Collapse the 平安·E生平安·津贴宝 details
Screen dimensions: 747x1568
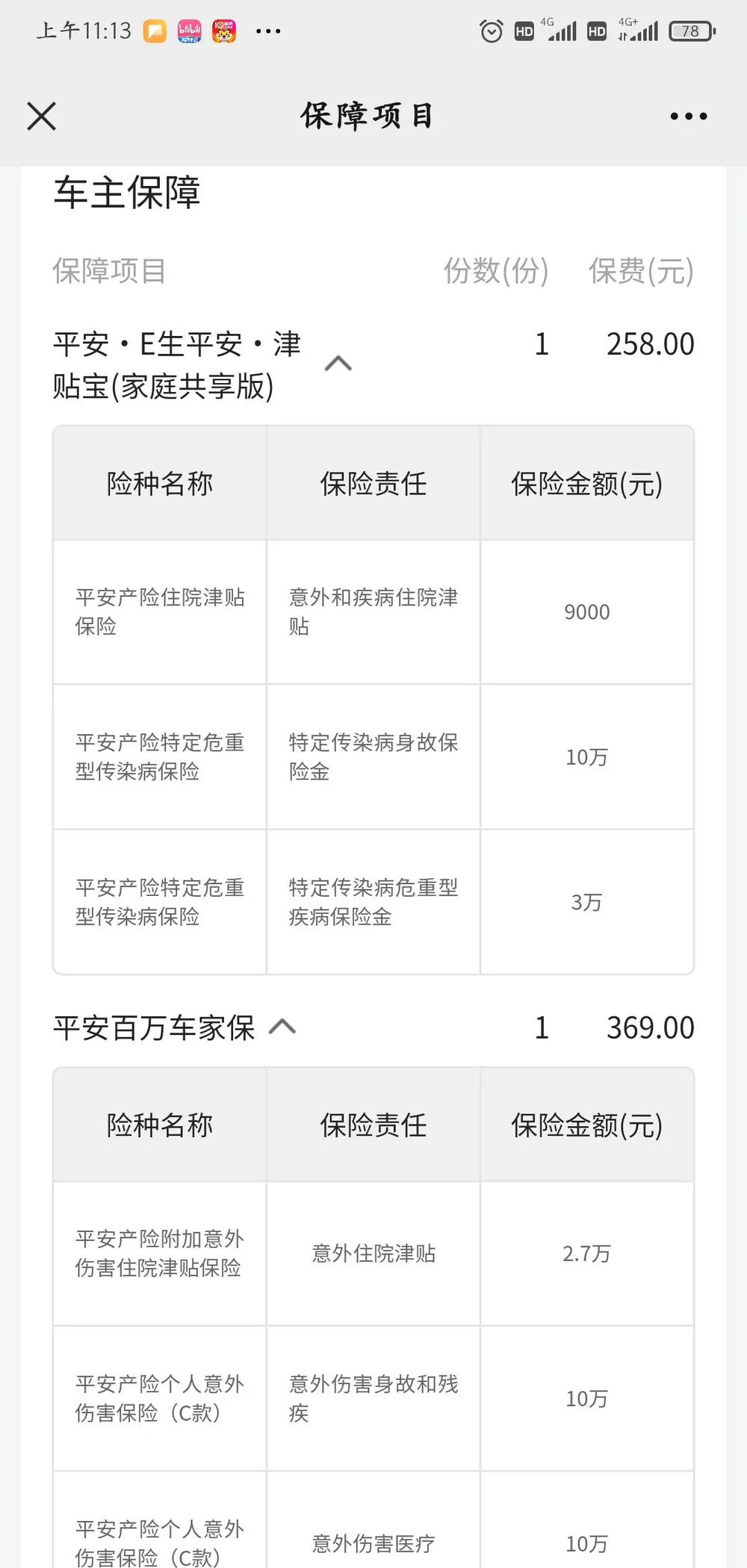[338, 364]
